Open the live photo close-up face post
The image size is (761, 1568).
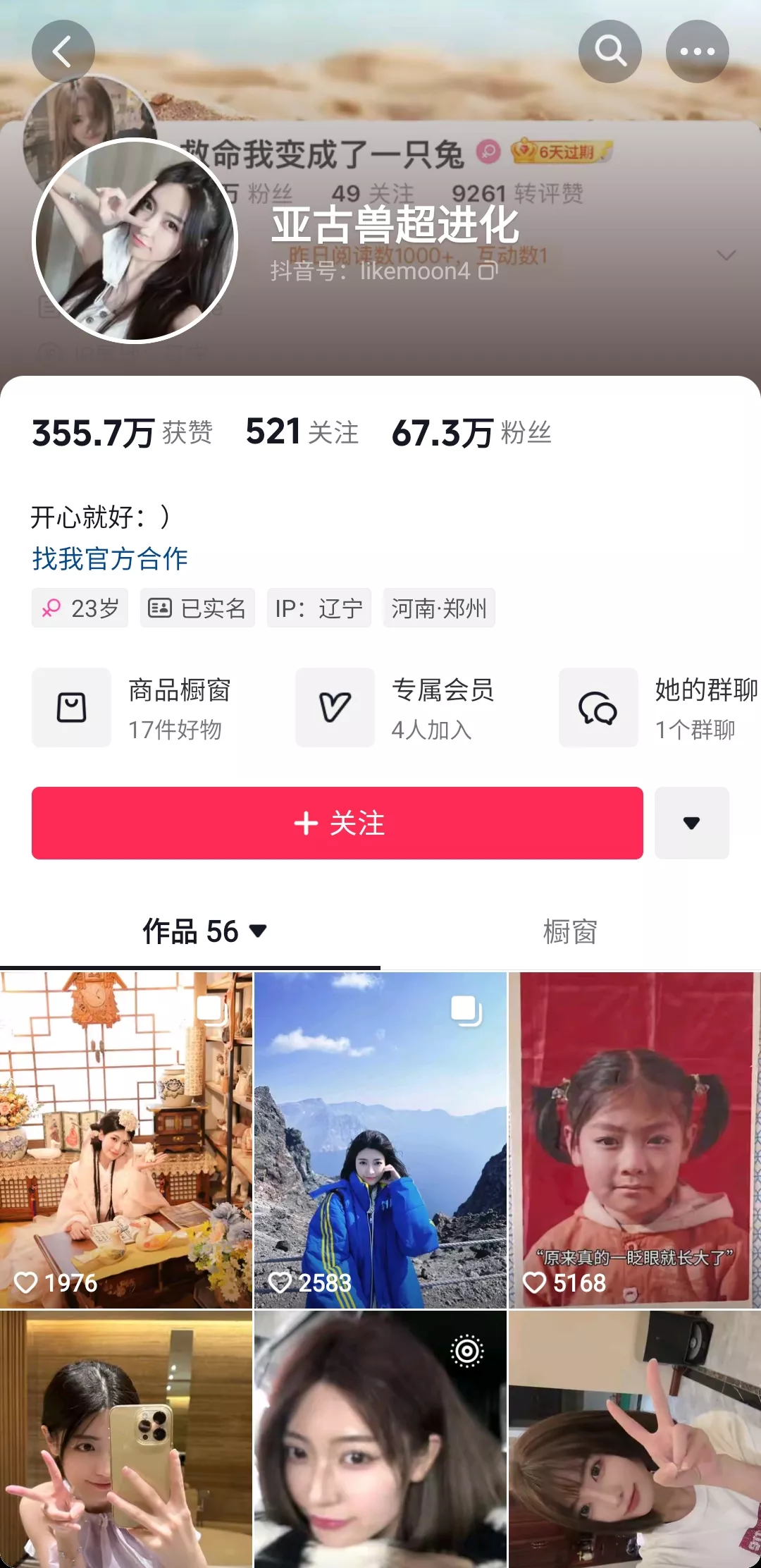click(380, 1438)
